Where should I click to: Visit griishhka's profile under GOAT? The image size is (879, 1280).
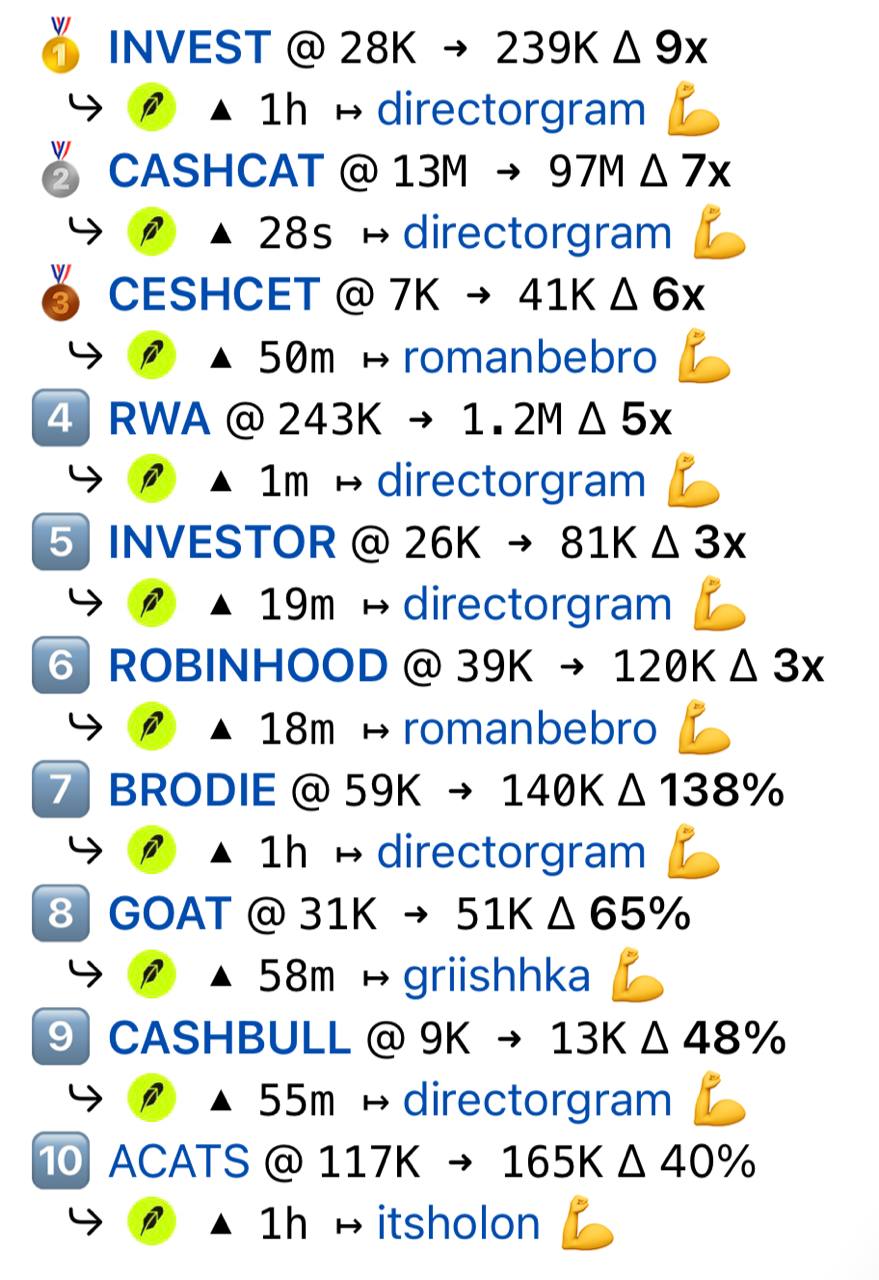tap(496, 978)
